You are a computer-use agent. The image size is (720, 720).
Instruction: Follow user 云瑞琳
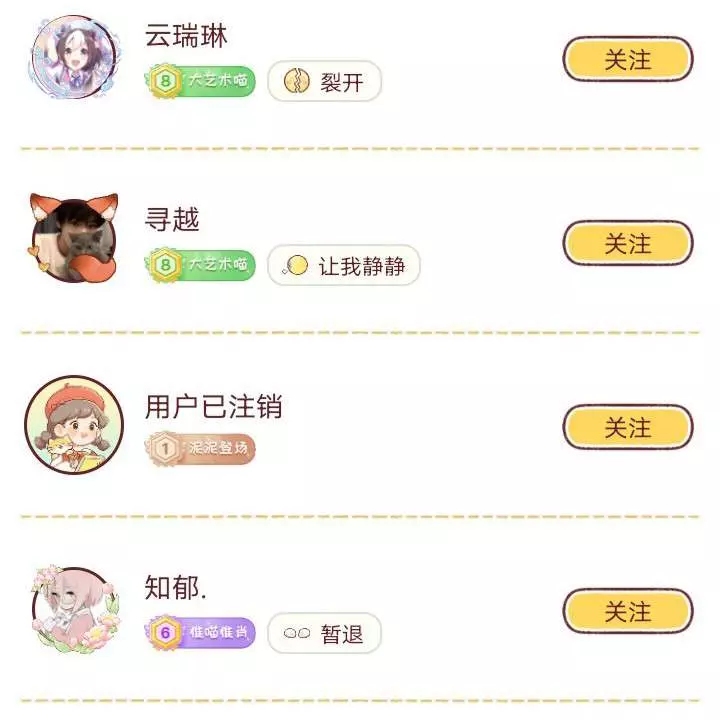pyautogui.click(x=627, y=59)
